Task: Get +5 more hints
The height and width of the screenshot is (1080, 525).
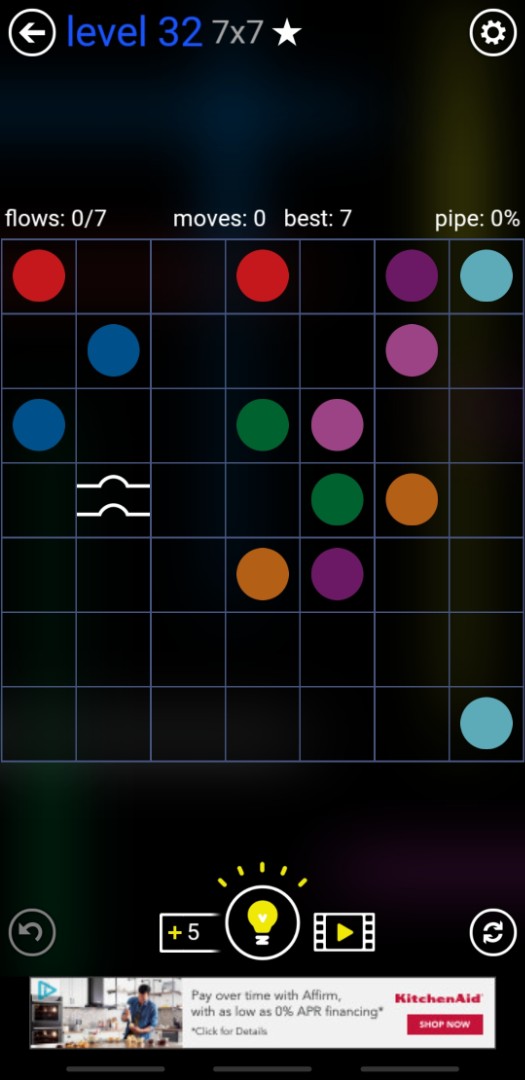Action: coord(190,933)
